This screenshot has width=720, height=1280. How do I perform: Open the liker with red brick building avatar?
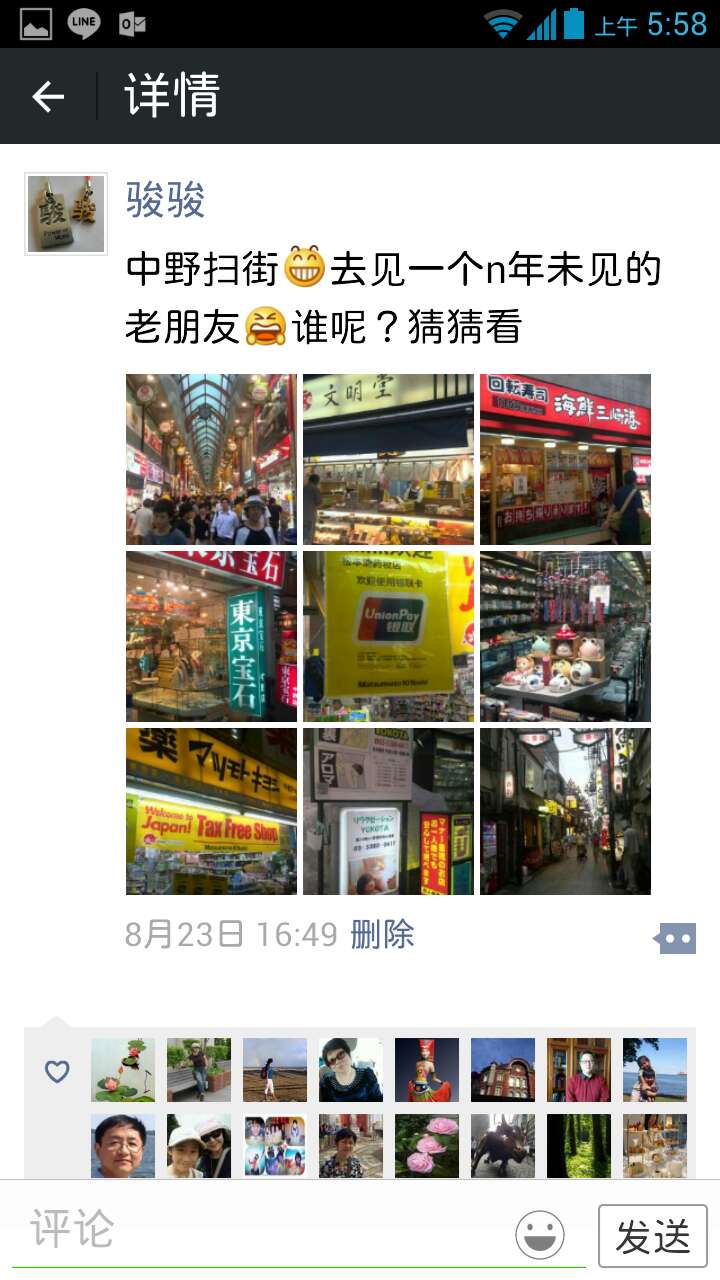(x=503, y=1070)
